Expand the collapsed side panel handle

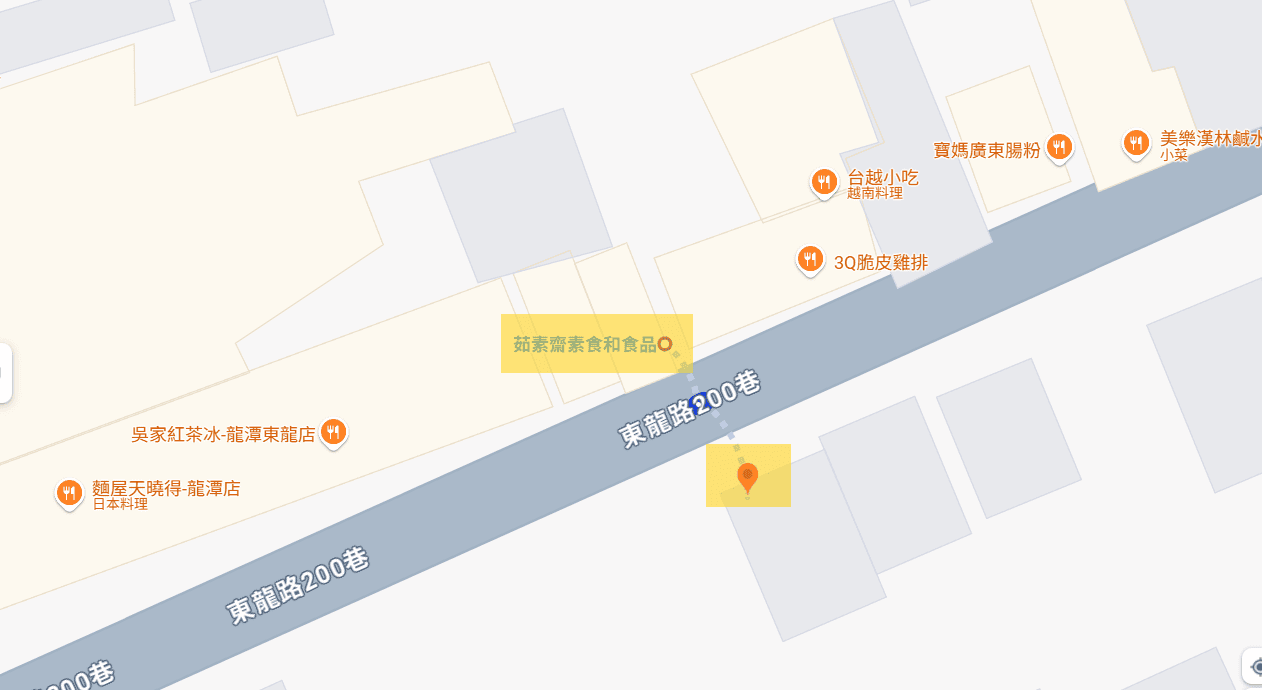tap(4, 373)
